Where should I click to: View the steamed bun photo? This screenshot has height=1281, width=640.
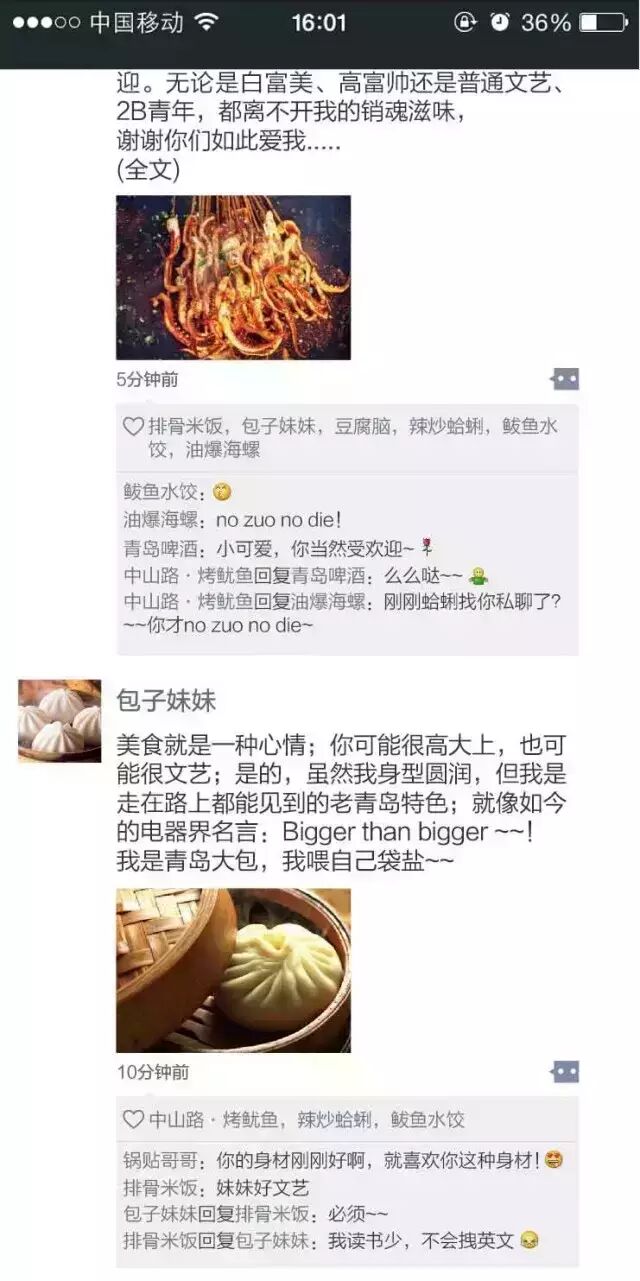click(x=233, y=970)
